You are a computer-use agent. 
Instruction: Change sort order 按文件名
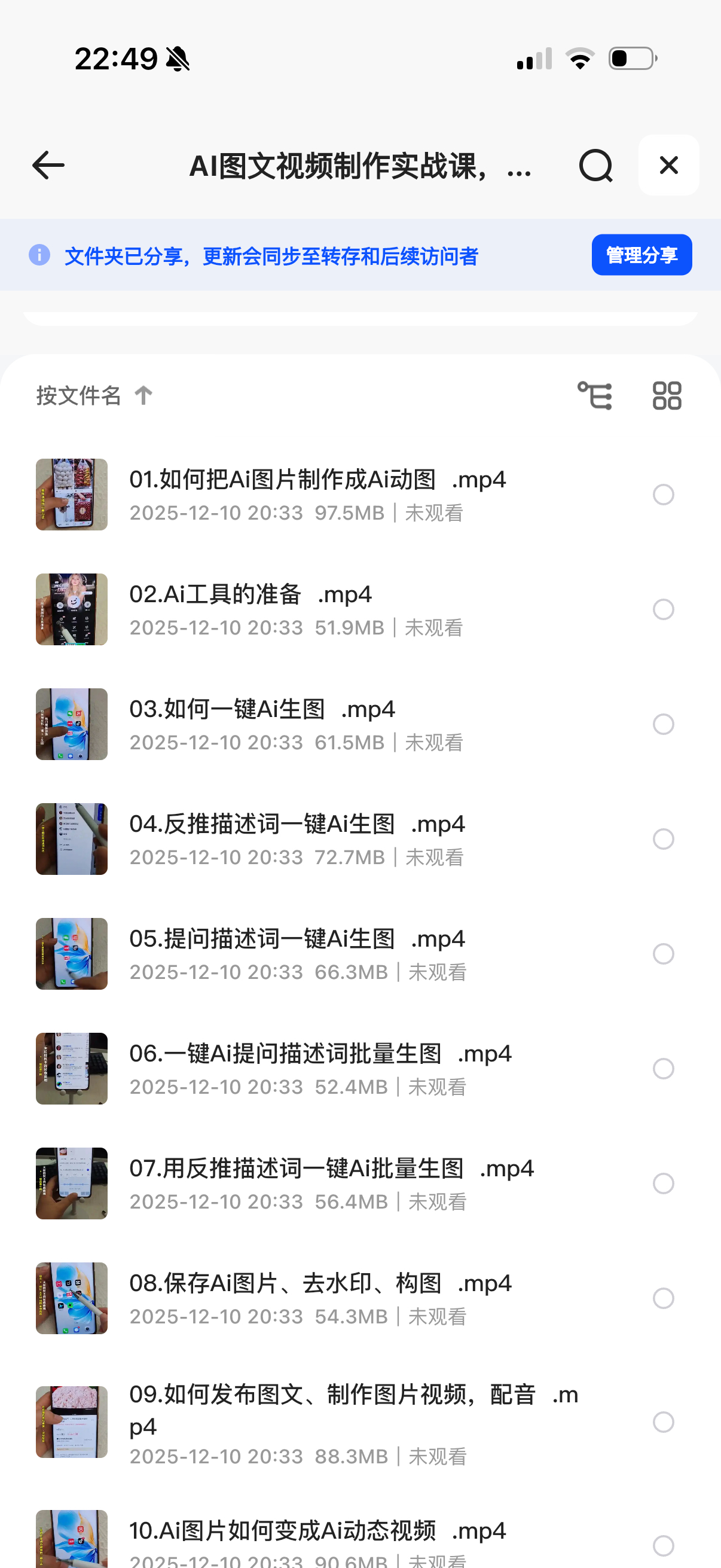[94, 396]
